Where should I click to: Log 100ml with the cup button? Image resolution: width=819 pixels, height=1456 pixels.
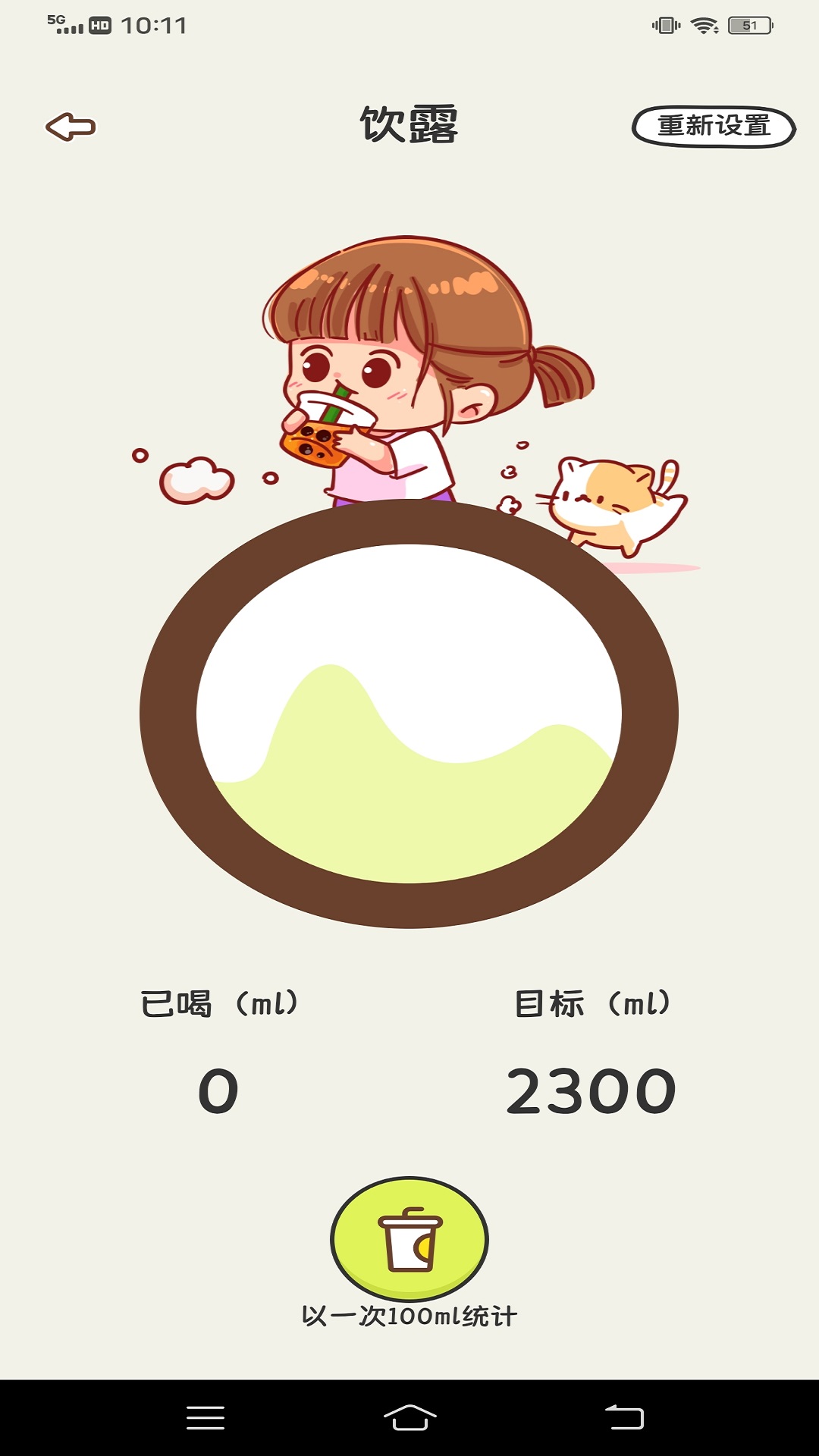(409, 1240)
